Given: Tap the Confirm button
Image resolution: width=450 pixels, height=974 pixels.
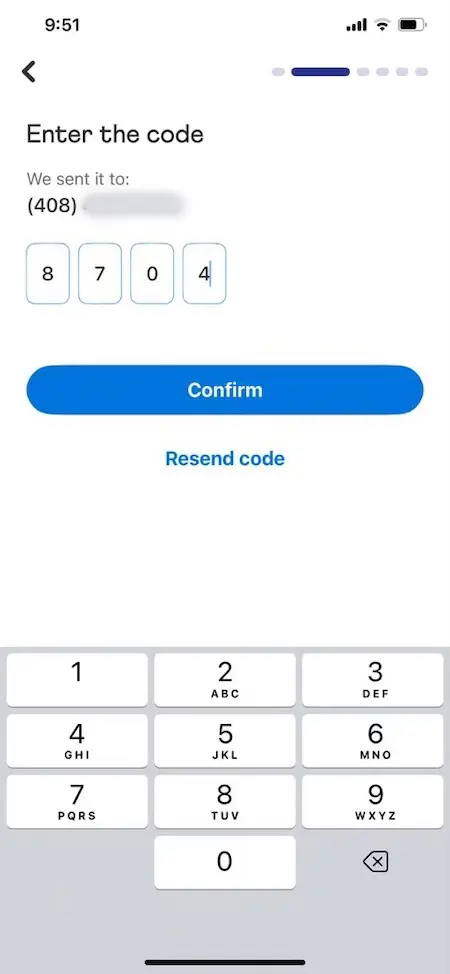Looking at the screenshot, I should point(225,390).
